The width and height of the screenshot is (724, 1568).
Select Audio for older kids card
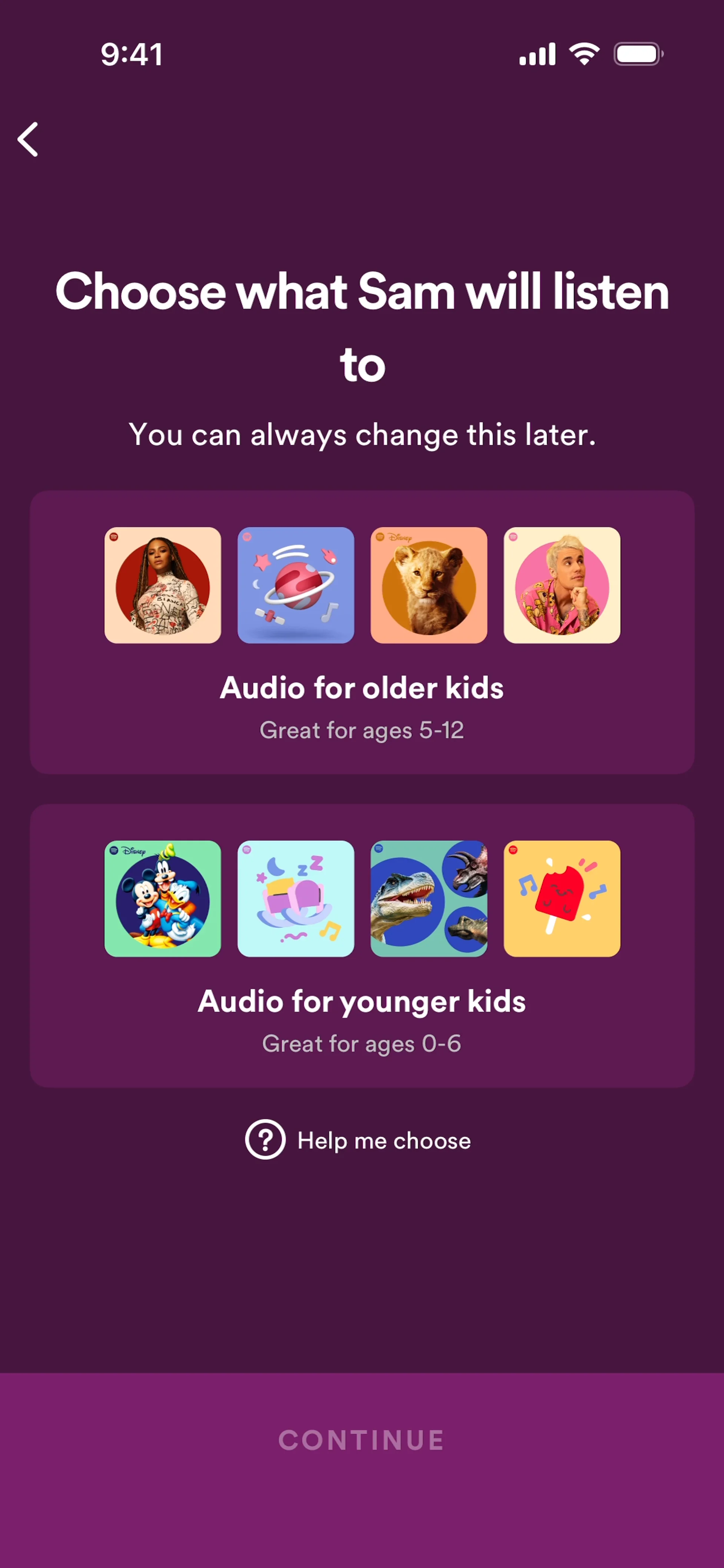pyautogui.click(x=362, y=632)
